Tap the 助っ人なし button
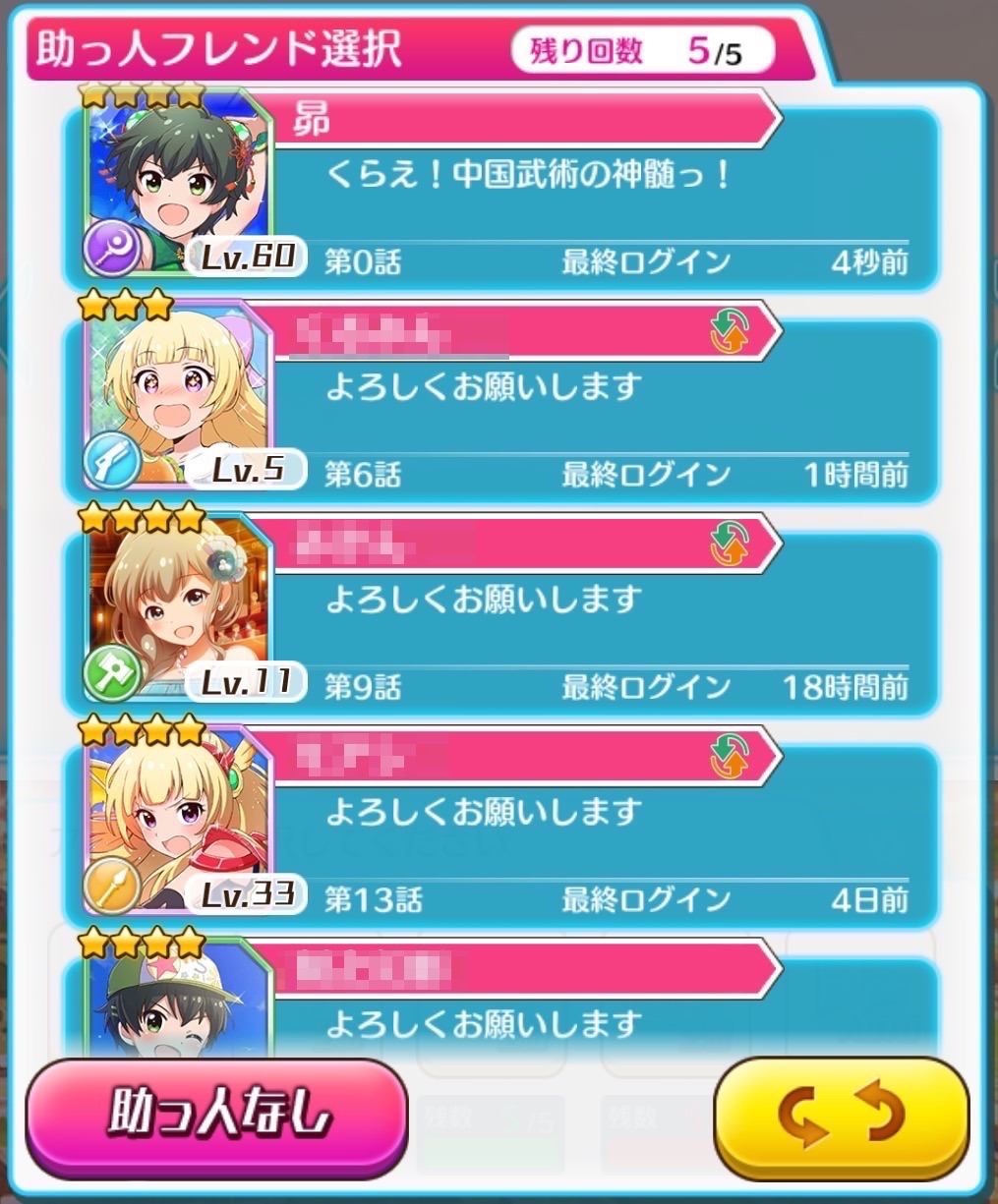 (x=216, y=1116)
